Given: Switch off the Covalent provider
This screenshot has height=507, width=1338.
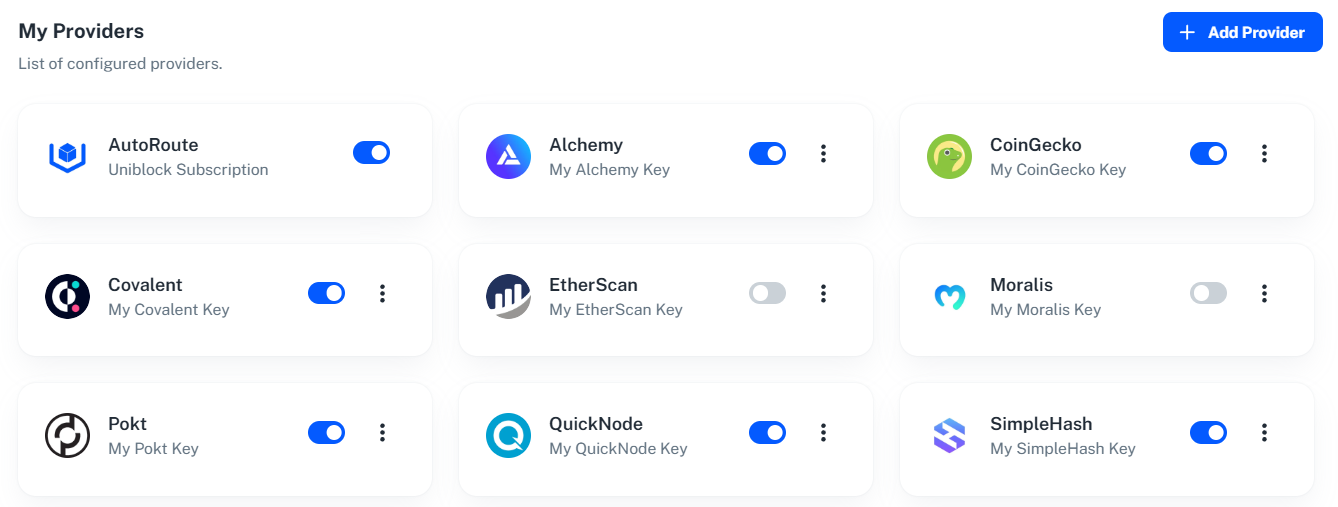Looking at the screenshot, I should pyautogui.click(x=326, y=293).
